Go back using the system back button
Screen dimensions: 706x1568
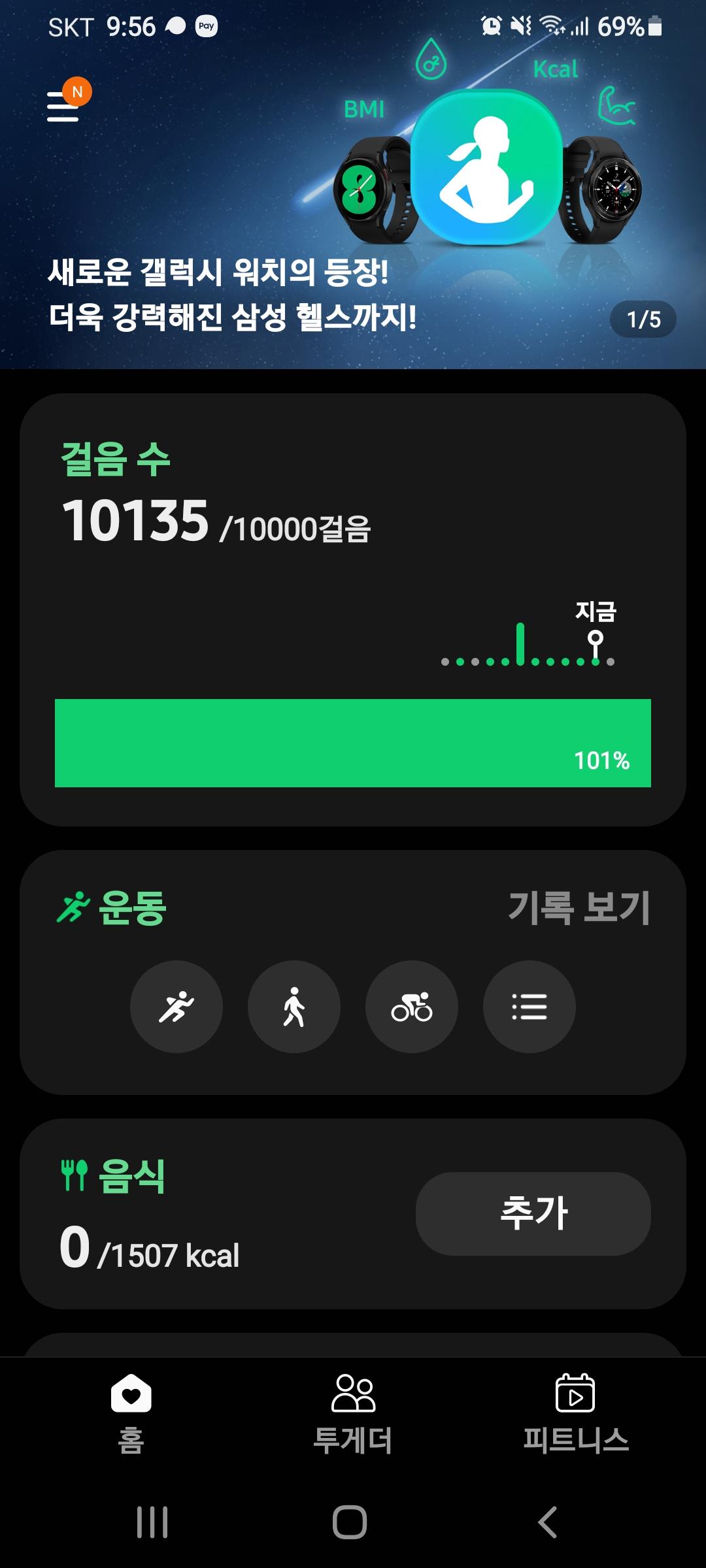click(548, 1522)
